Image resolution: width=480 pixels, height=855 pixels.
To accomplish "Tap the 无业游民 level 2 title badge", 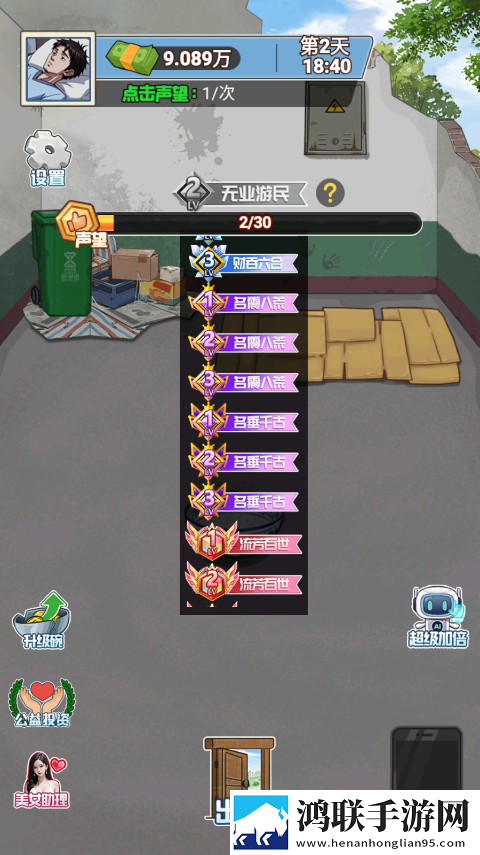I will (240, 193).
